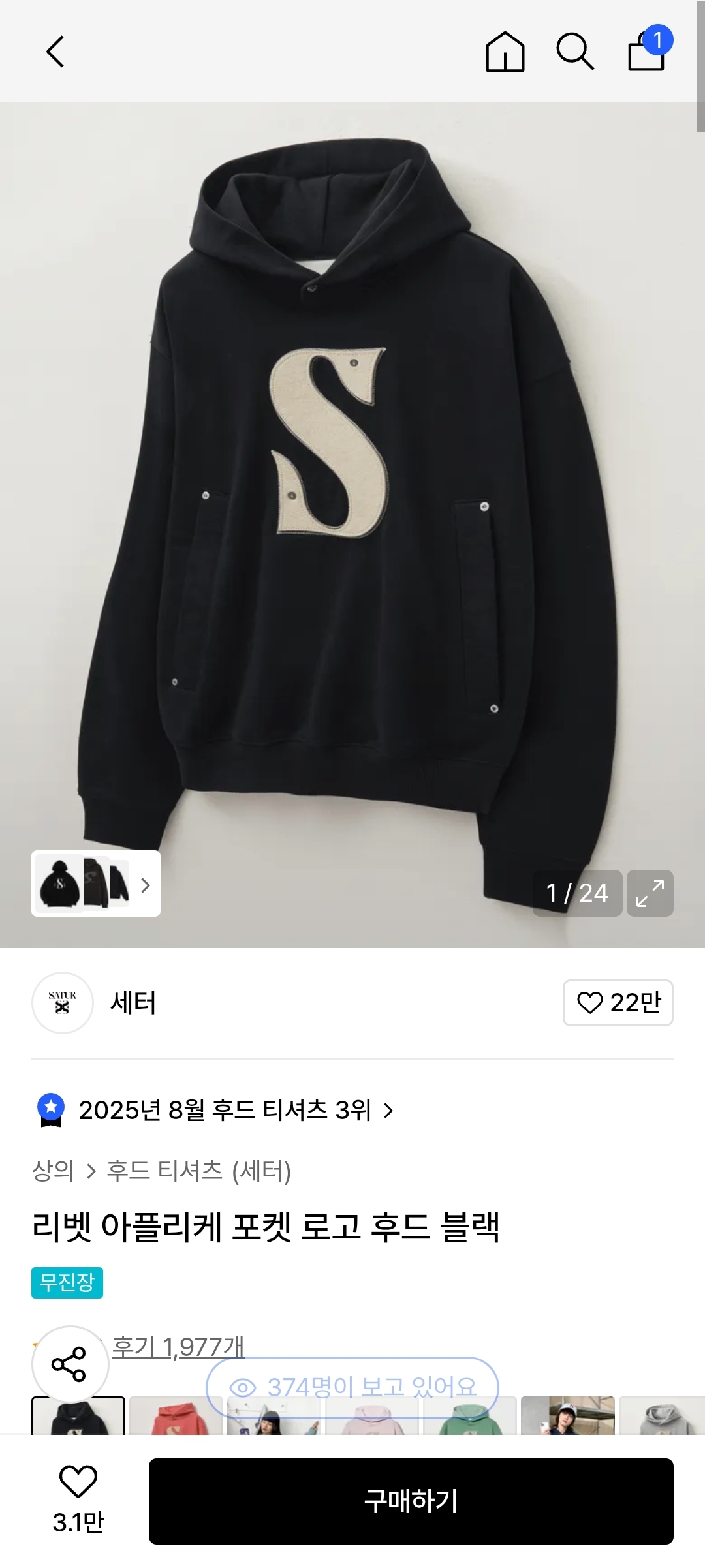Tap 구매하기 to buy the hoodie
This screenshot has height=1568, width=705.
click(411, 1501)
